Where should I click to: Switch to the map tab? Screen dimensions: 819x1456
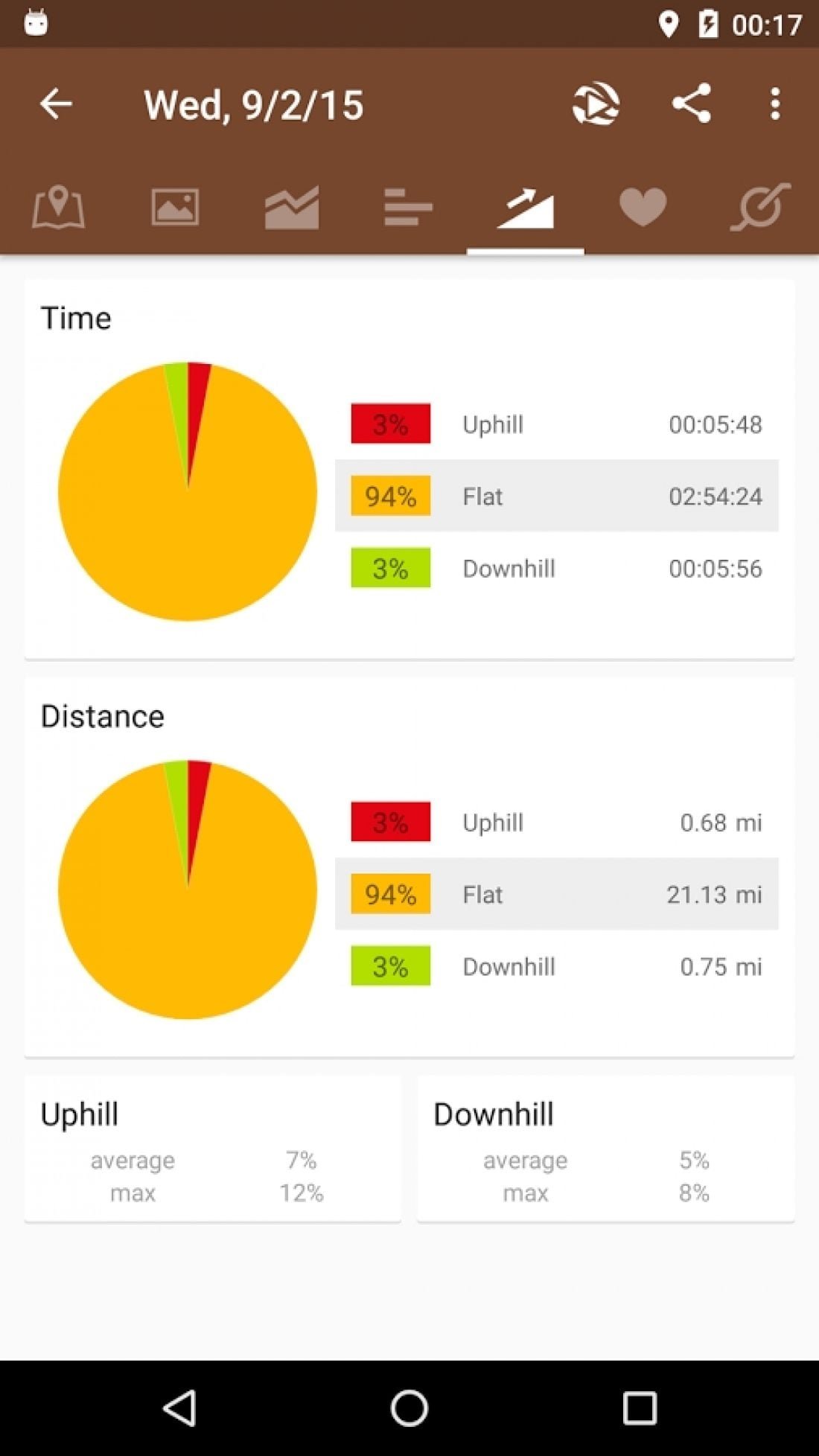pyautogui.click(x=58, y=207)
